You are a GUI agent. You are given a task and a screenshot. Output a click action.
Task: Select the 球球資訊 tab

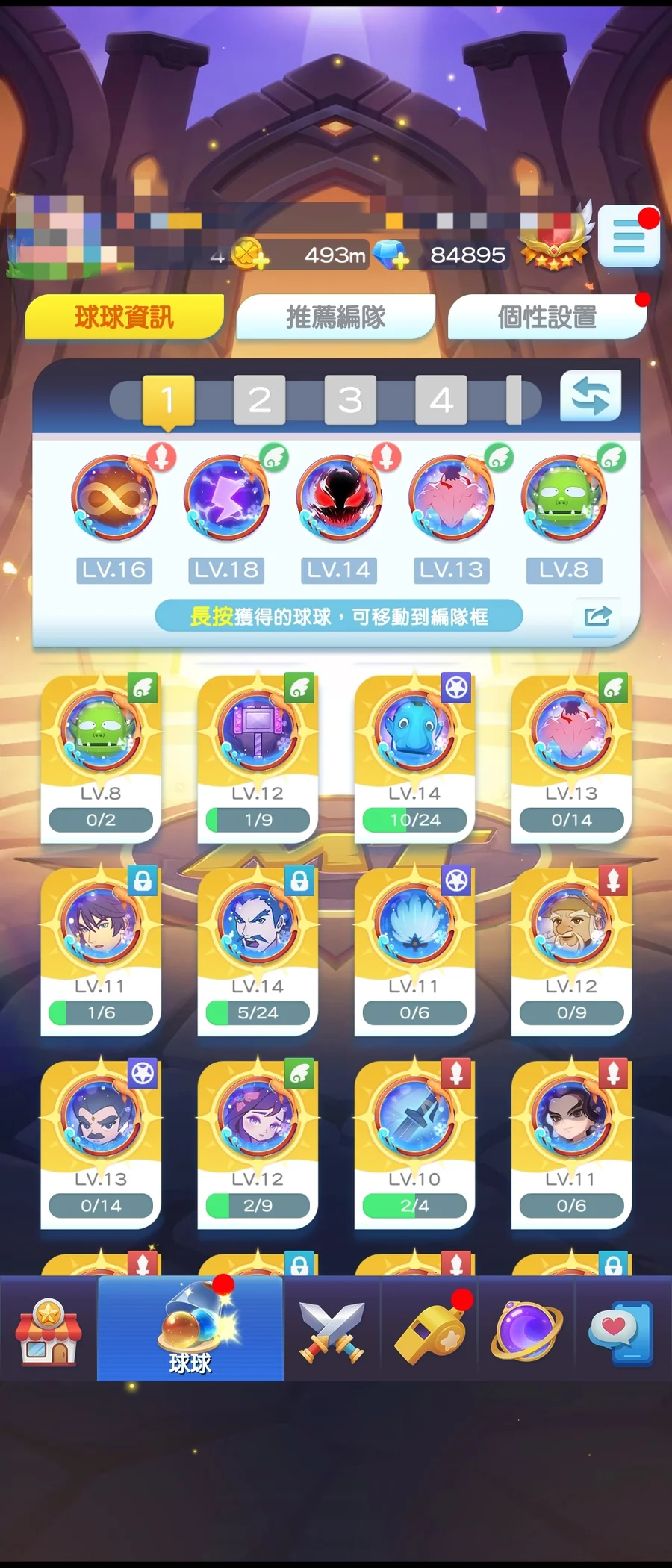[x=124, y=317]
